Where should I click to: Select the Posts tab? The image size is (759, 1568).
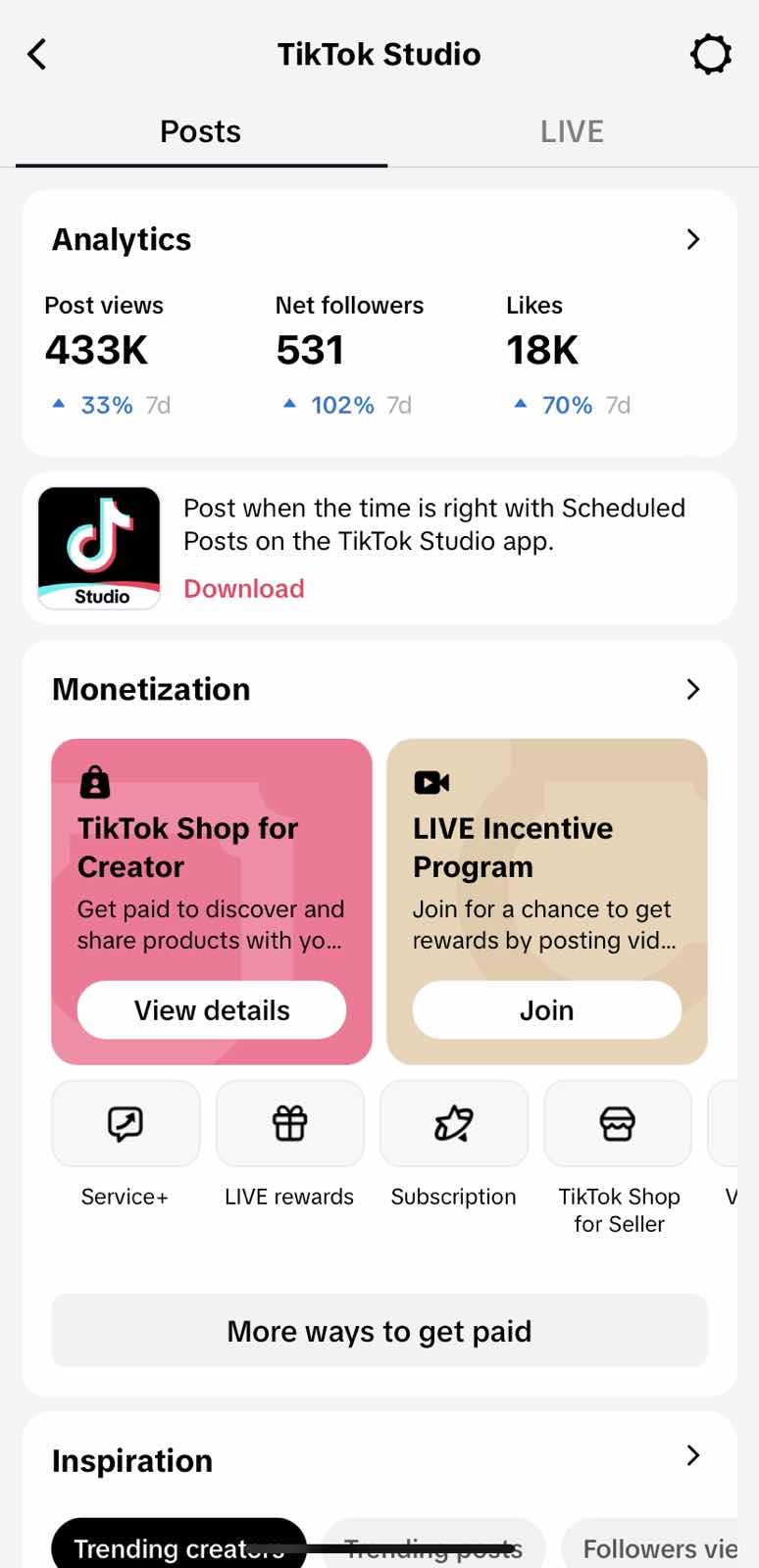click(201, 131)
